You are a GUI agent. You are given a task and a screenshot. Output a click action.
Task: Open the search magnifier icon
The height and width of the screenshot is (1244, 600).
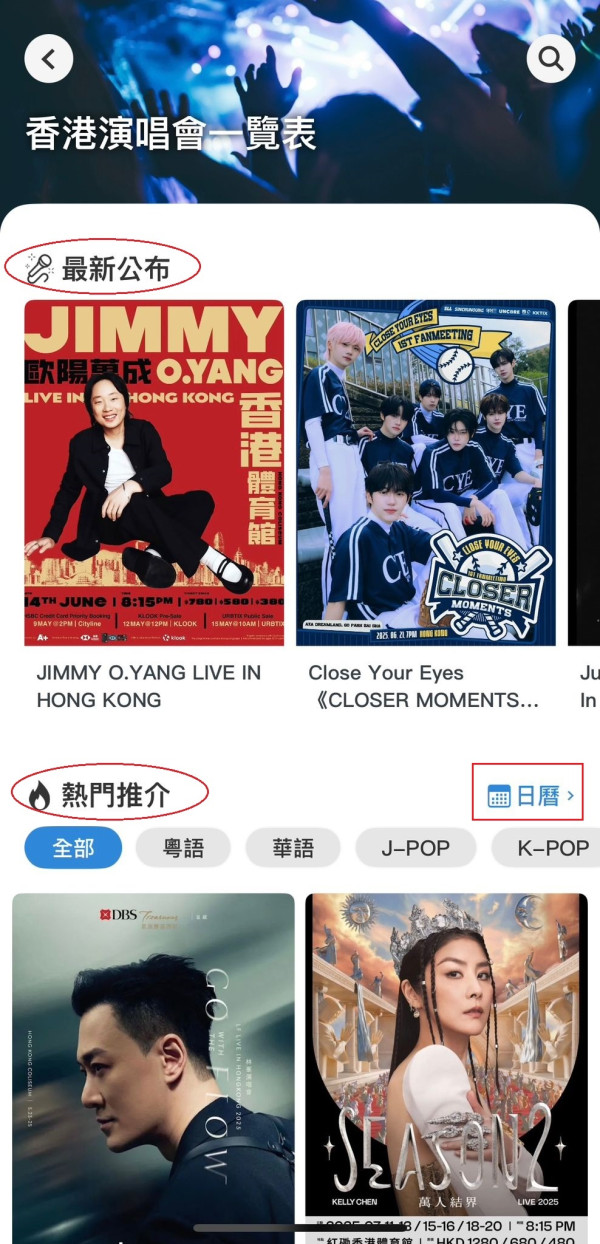click(551, 59)
